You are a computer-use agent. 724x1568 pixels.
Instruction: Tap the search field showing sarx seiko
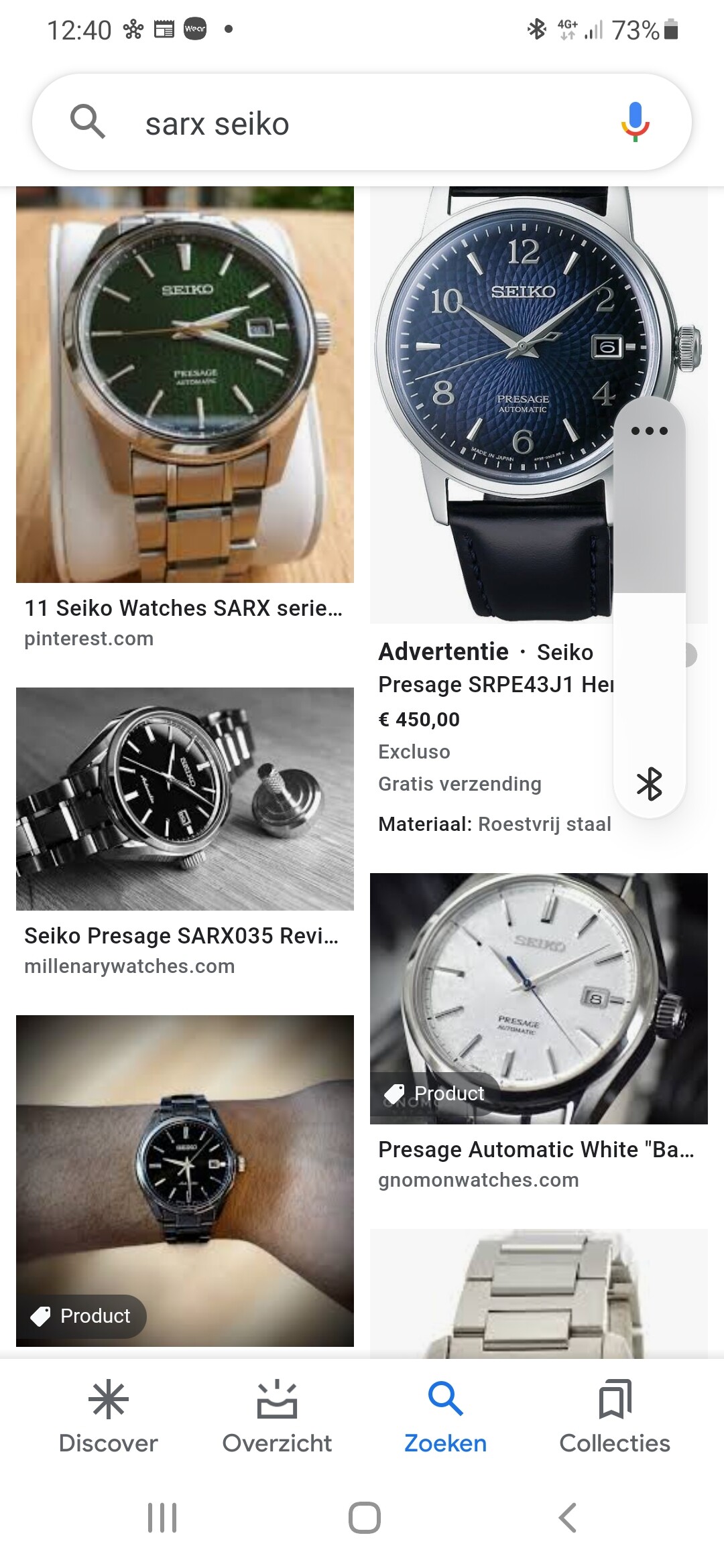(x=349, y=124)
